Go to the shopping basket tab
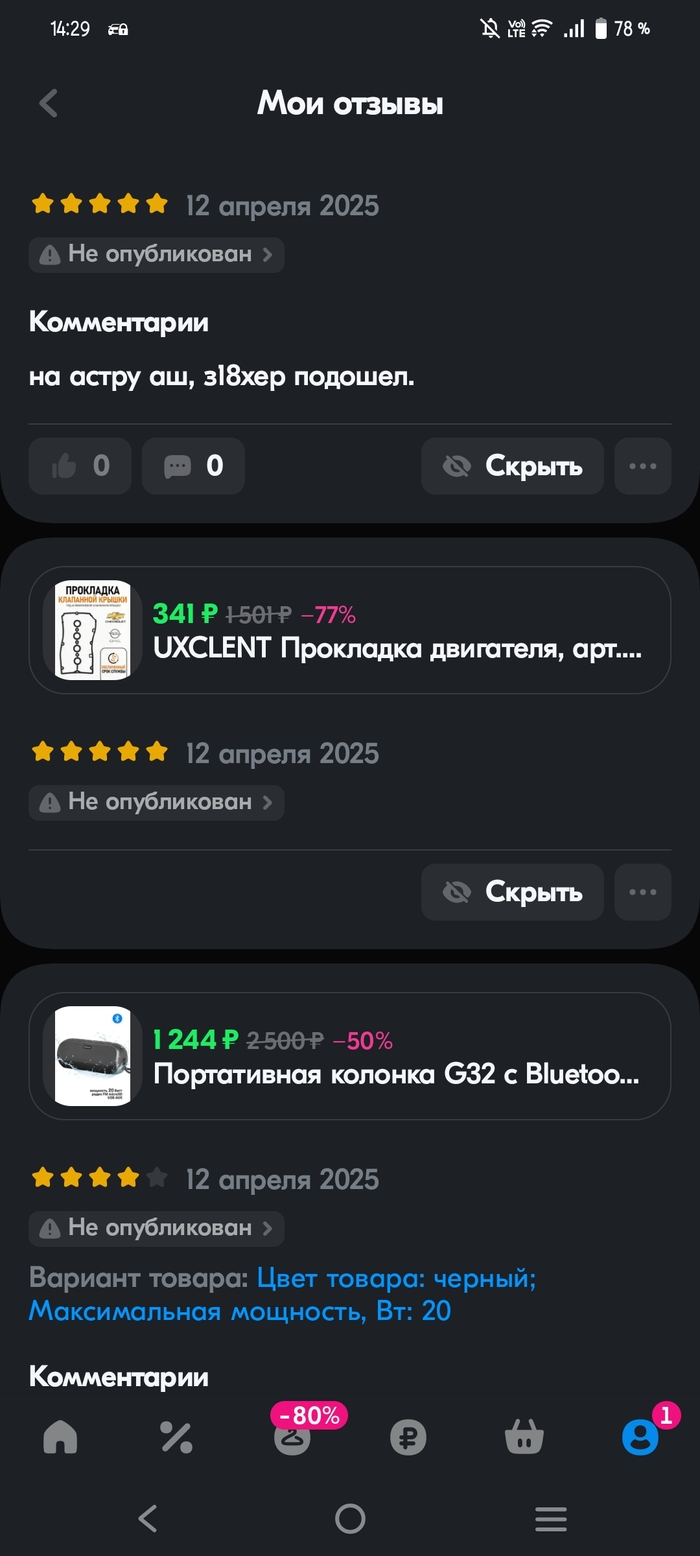 [524, 1437]
